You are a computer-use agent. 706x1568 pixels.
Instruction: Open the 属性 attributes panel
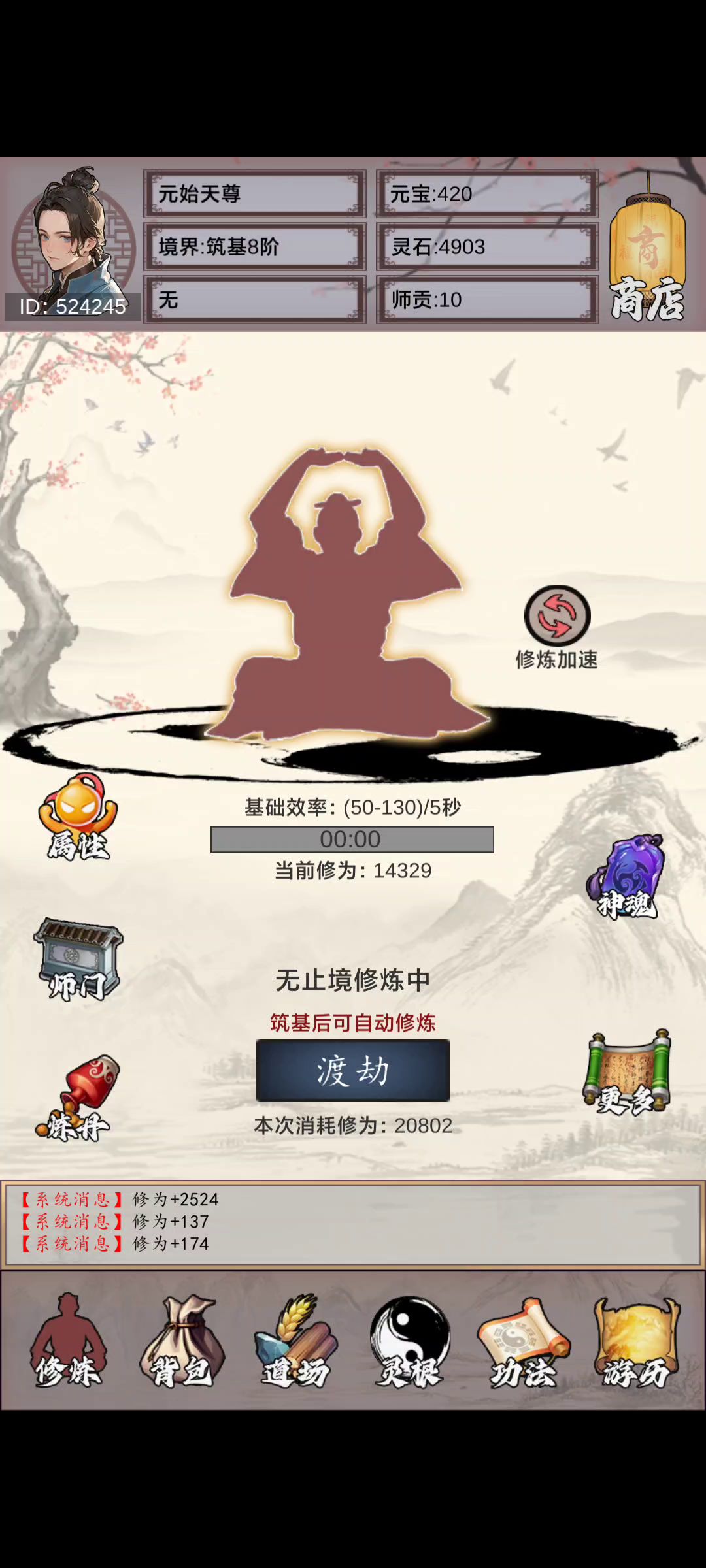tap(78, 817)
